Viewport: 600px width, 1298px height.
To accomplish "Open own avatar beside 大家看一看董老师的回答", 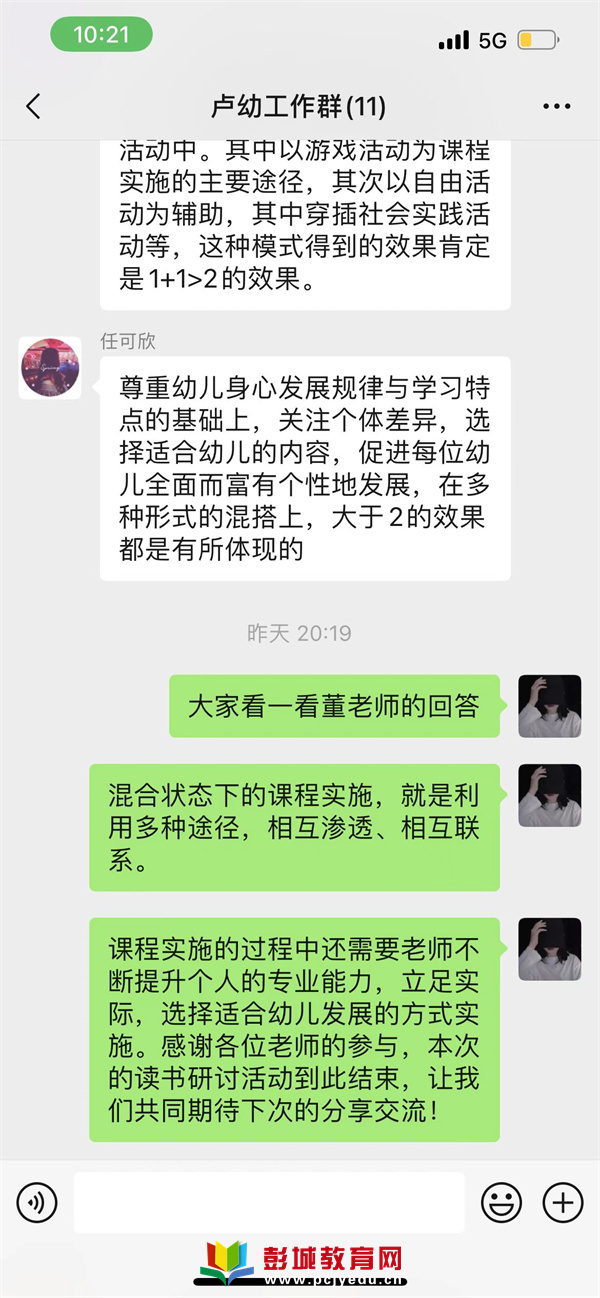I will (549, 706).
